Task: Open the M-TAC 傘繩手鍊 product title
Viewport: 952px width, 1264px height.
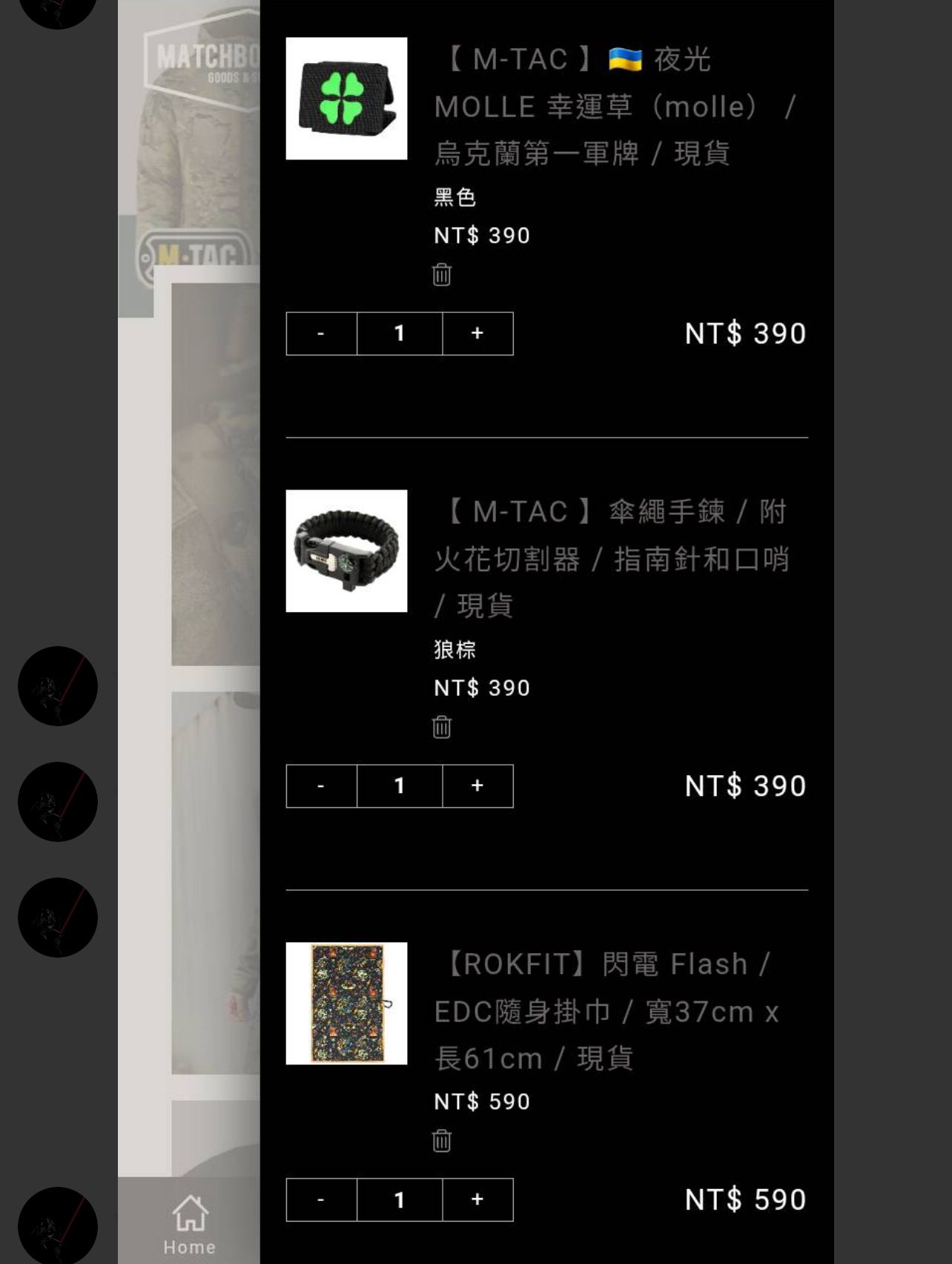Action: coord(612,558)
